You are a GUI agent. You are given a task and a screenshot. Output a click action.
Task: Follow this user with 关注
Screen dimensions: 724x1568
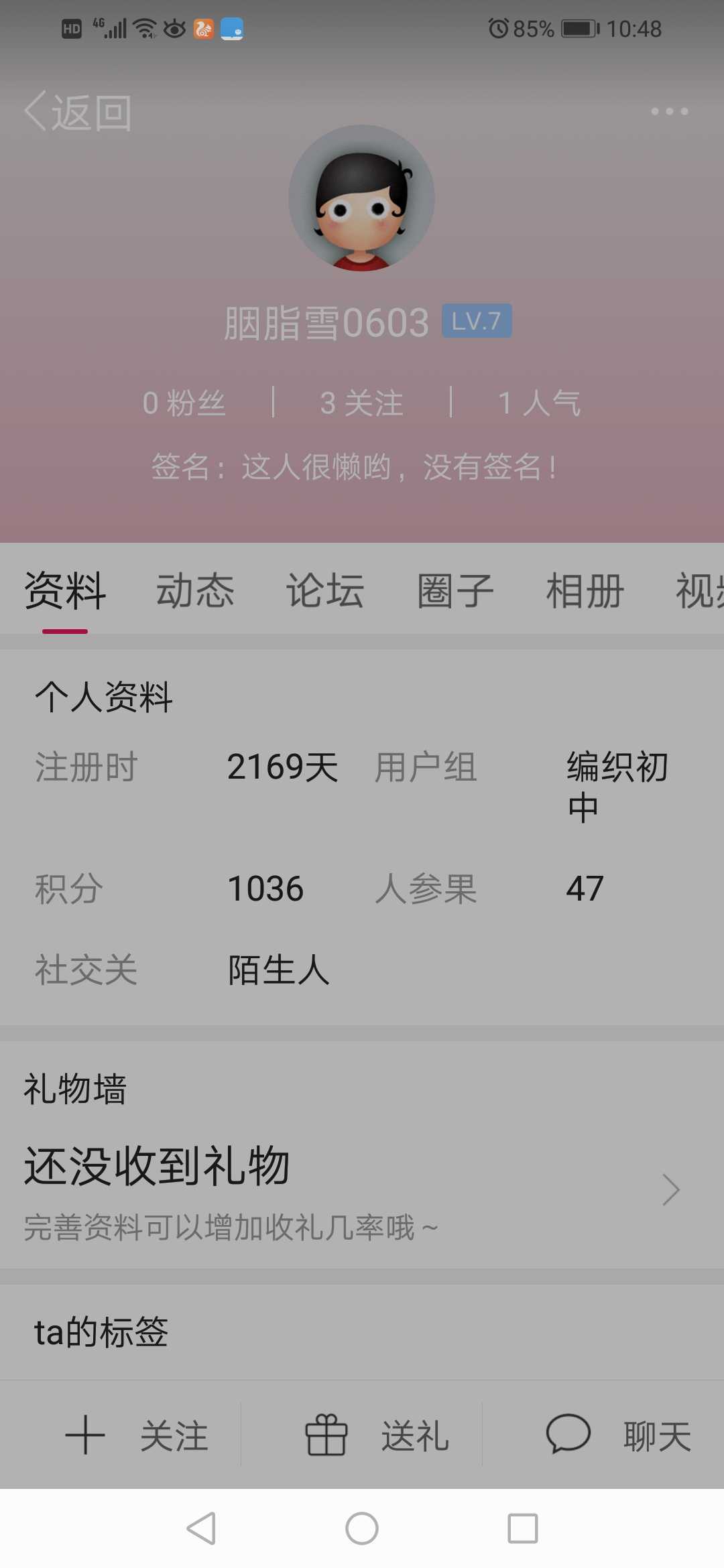[137, 1436]
